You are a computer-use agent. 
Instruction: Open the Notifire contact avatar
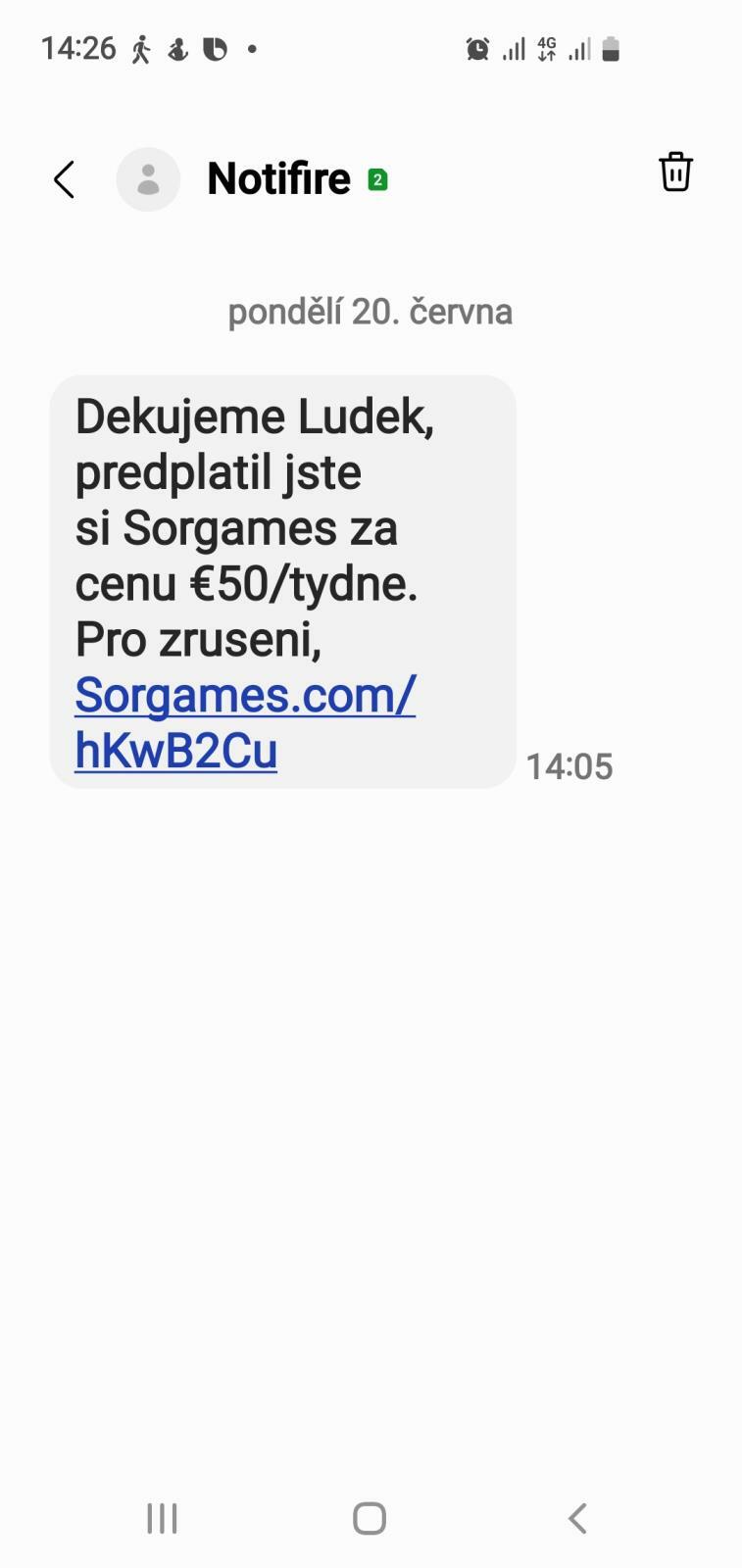click(x=148, y=179)
